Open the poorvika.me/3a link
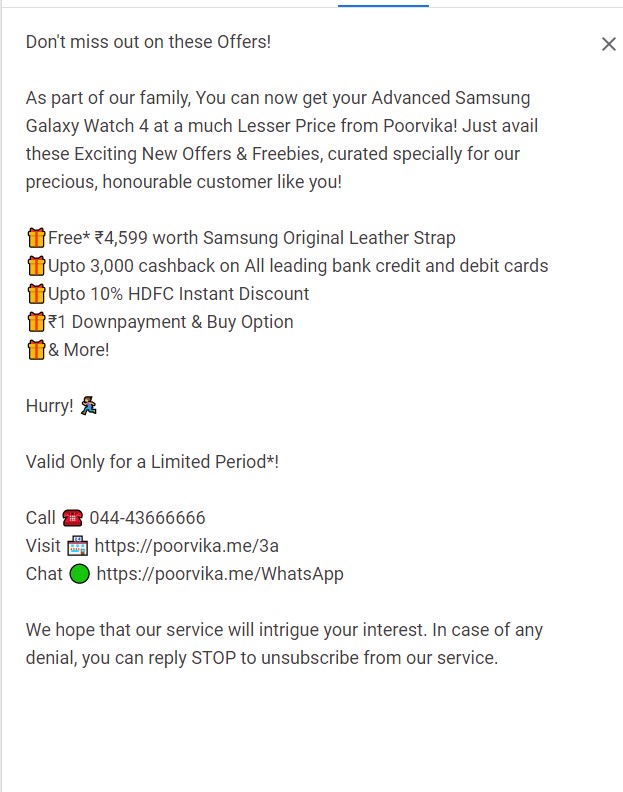Viewport: 623px width, 792px height. tap(186, 546)
